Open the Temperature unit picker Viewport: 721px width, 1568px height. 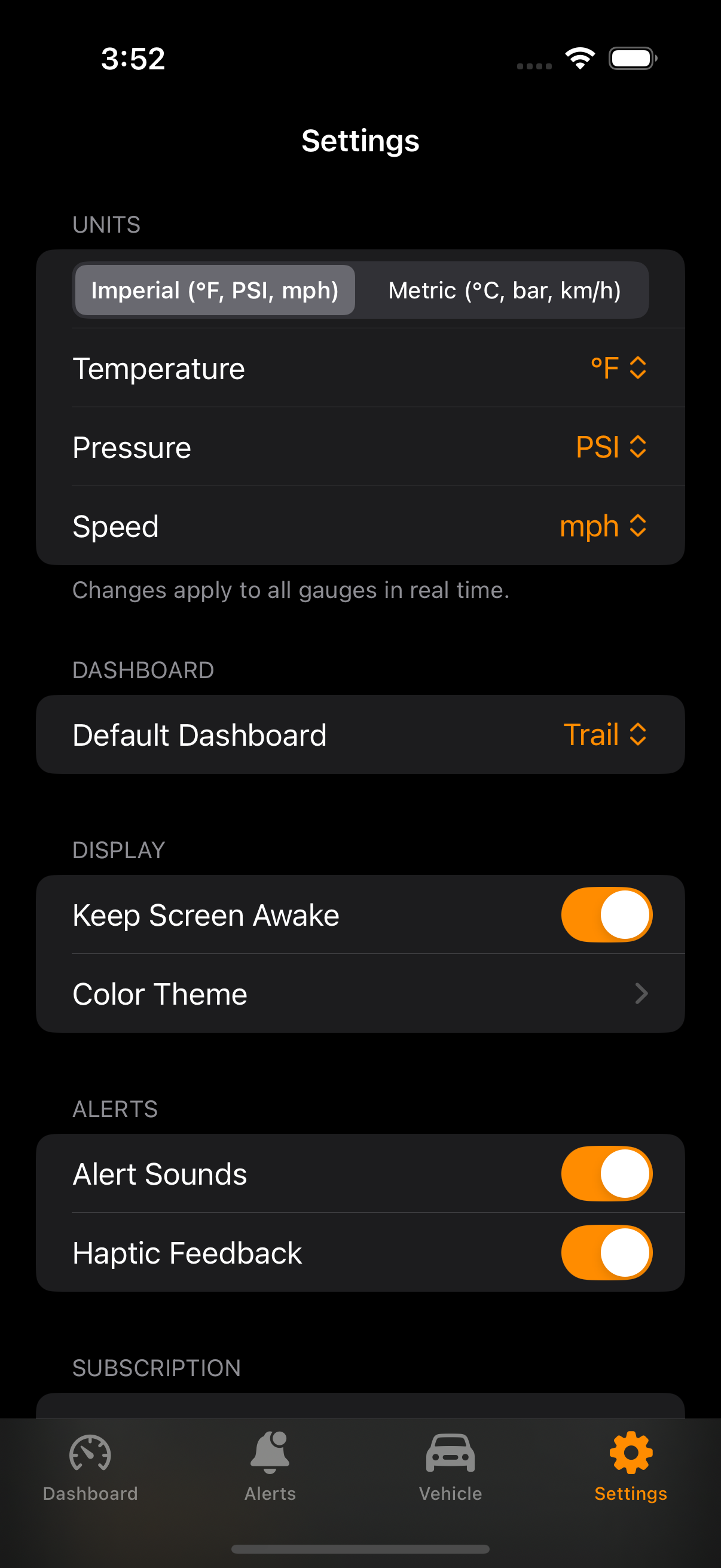click(618, 368)
